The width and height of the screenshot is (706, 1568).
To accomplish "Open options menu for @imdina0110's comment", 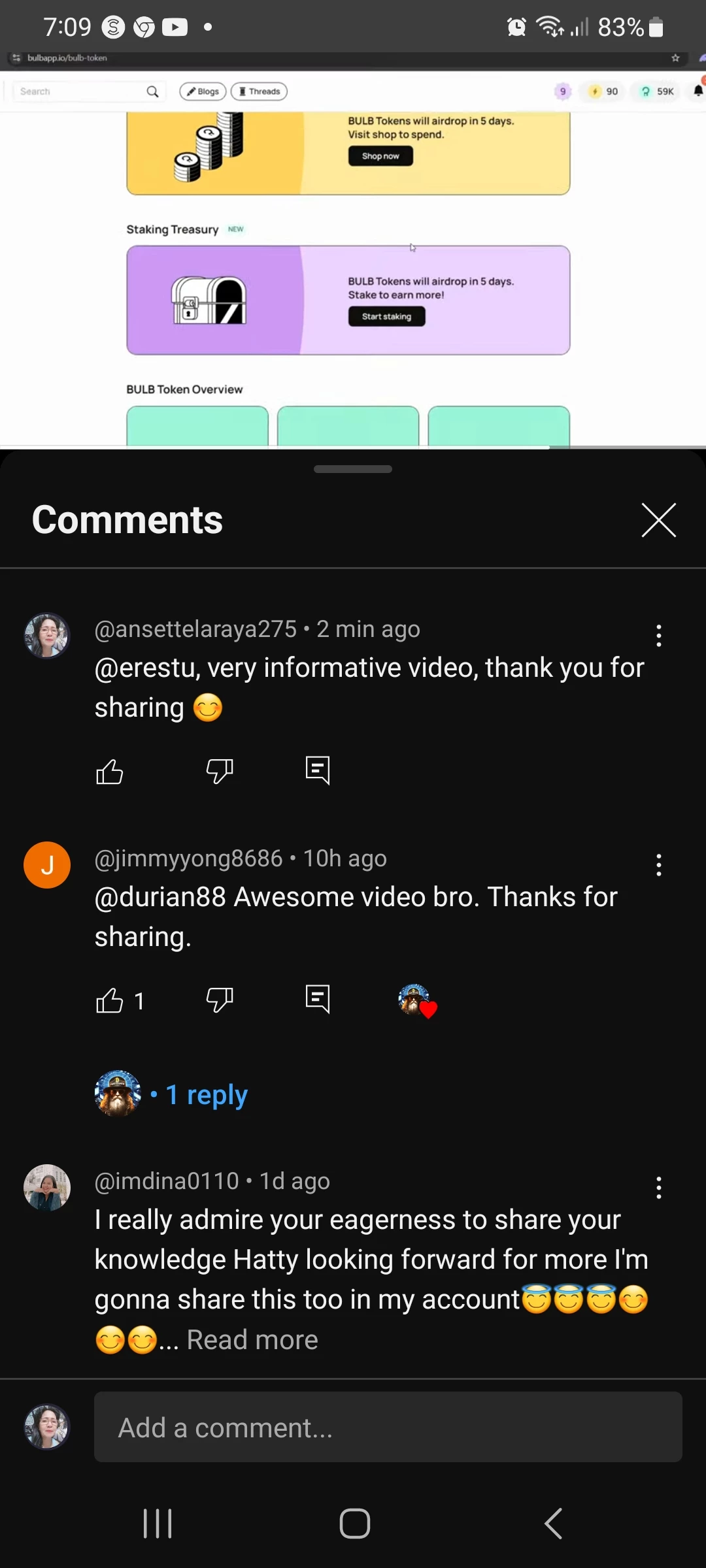I will click(659, 1188).
